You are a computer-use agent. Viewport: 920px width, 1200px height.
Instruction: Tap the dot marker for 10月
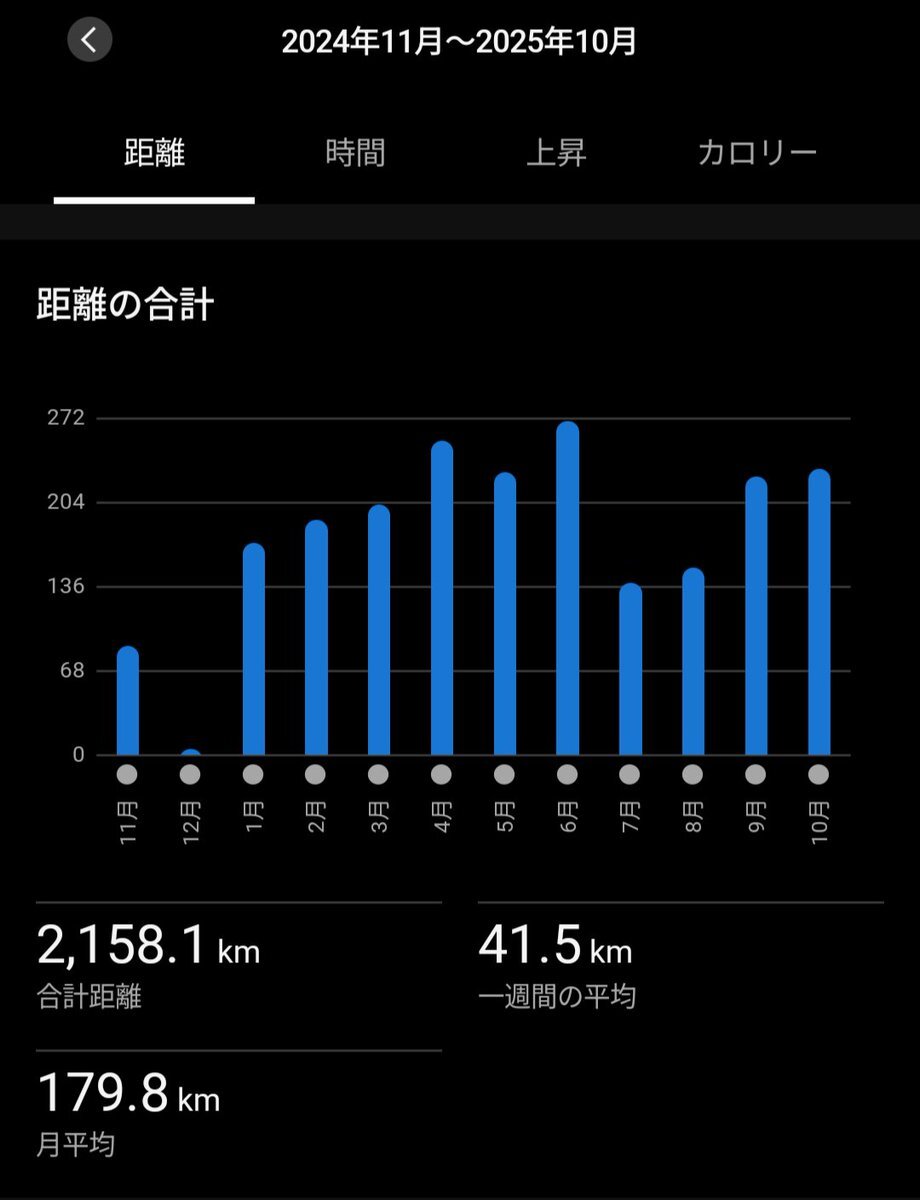[x=819, y=775]
